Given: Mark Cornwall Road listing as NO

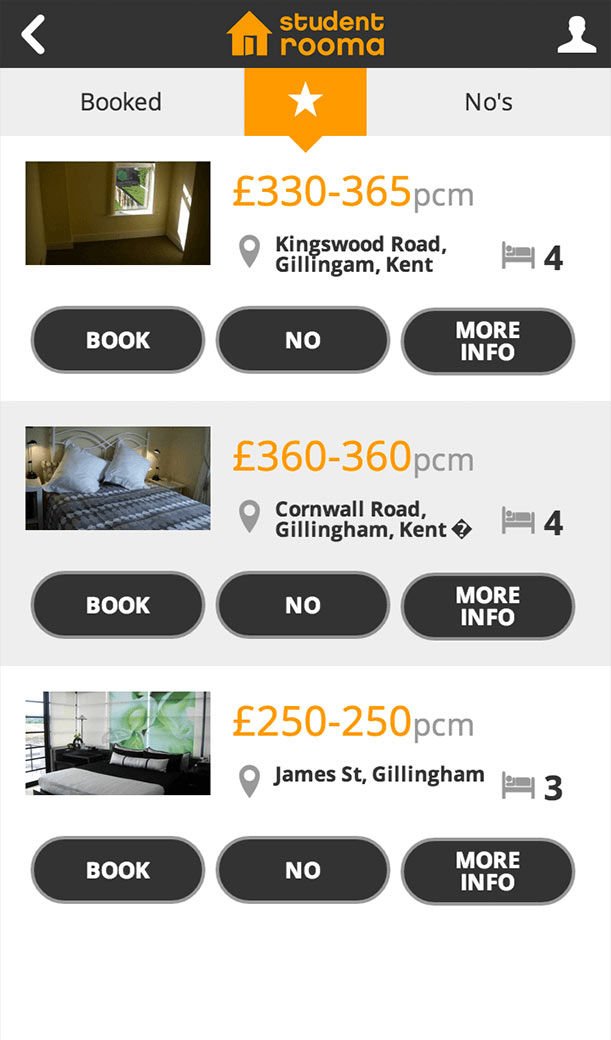Looking at the screenshot, I should 302,605.
